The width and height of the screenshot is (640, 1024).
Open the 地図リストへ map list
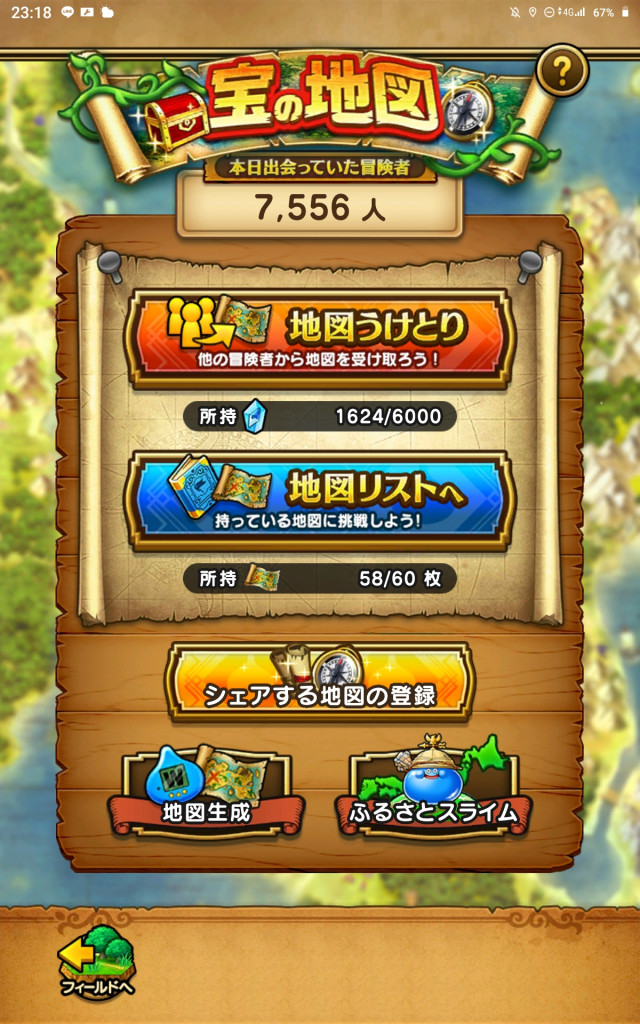click(x=319, y=501)
